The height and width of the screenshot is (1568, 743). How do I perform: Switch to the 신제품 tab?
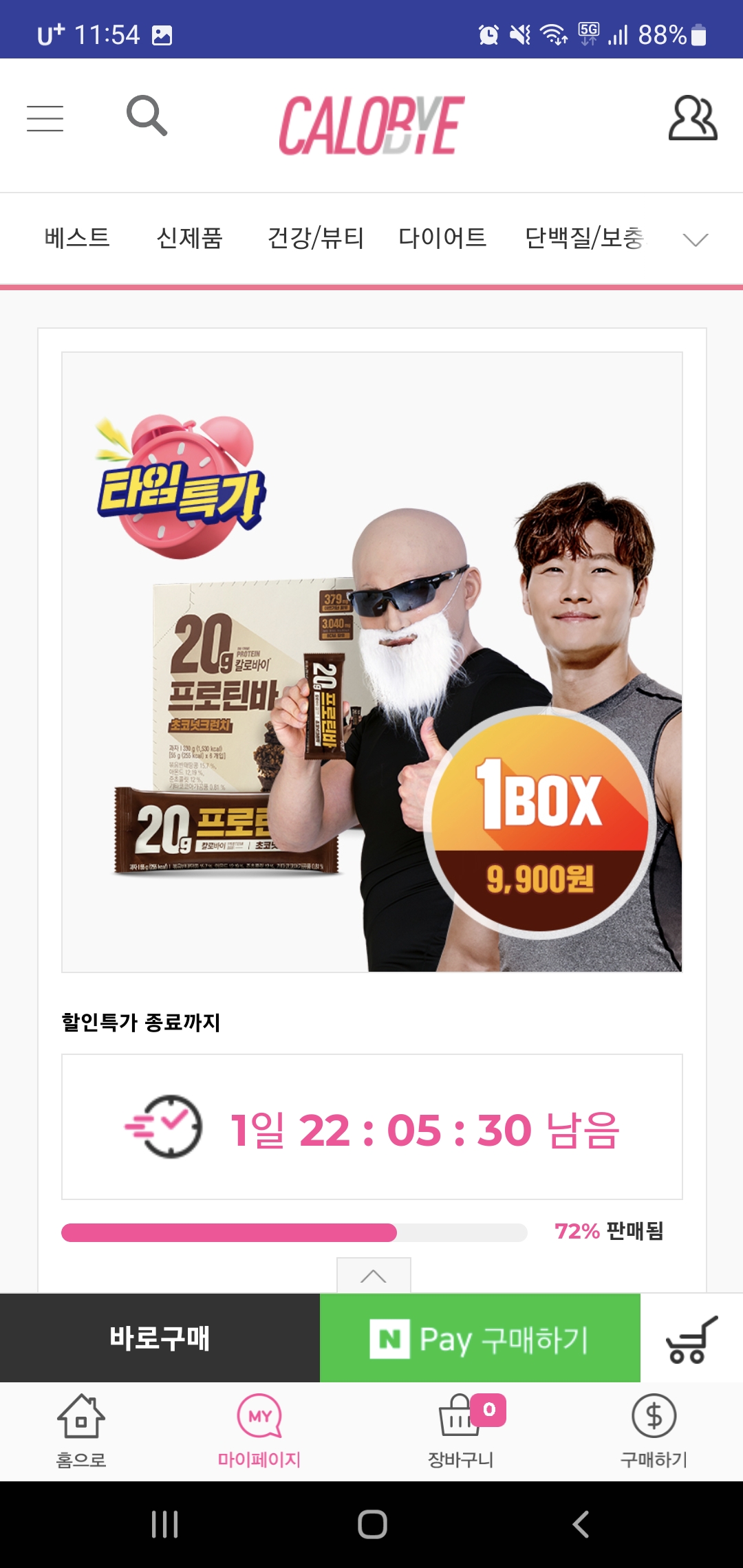(x=189, y=238)
